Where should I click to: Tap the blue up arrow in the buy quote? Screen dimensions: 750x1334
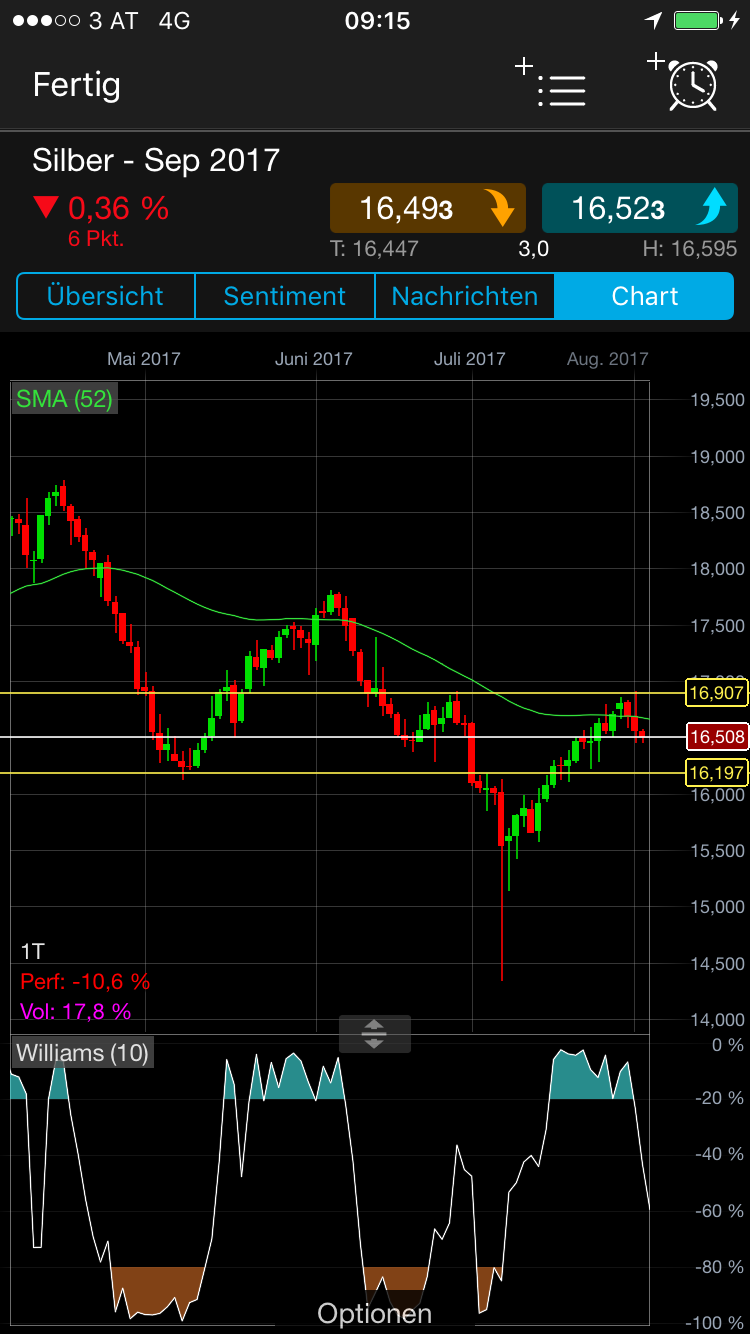712,208
